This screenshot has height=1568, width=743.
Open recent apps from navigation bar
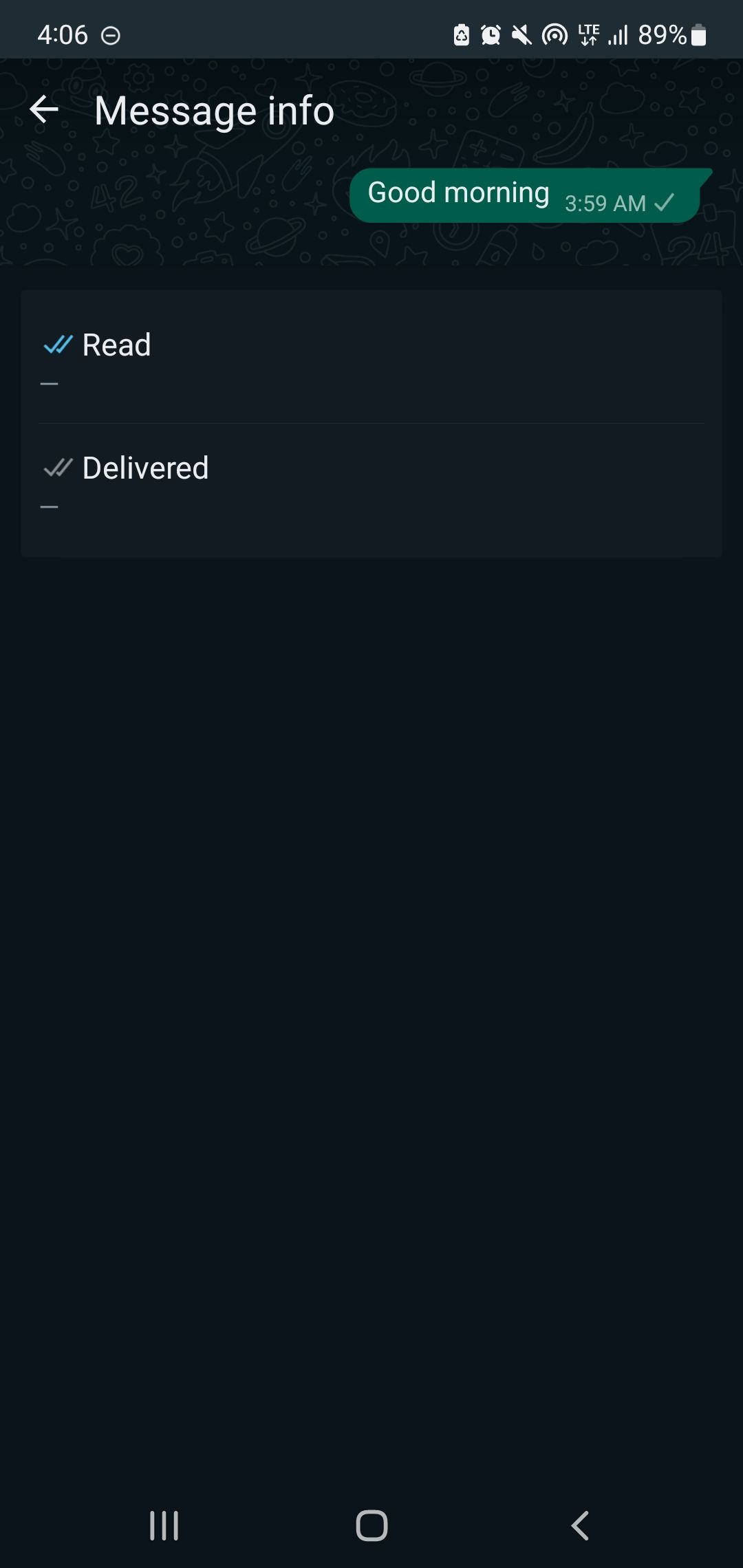pos(164,1525)
